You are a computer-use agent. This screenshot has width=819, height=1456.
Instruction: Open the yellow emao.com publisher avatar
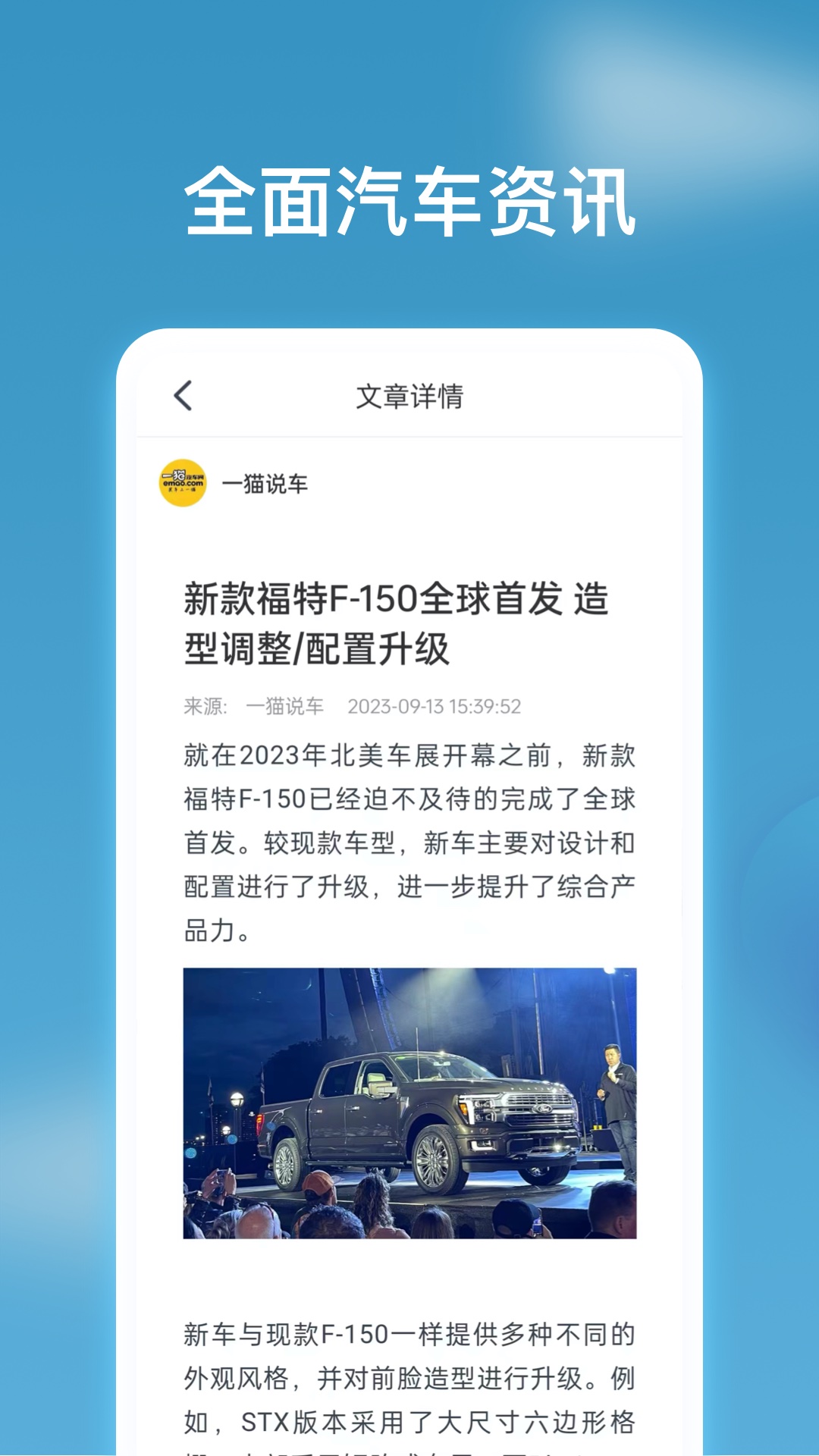pos(182,480)
